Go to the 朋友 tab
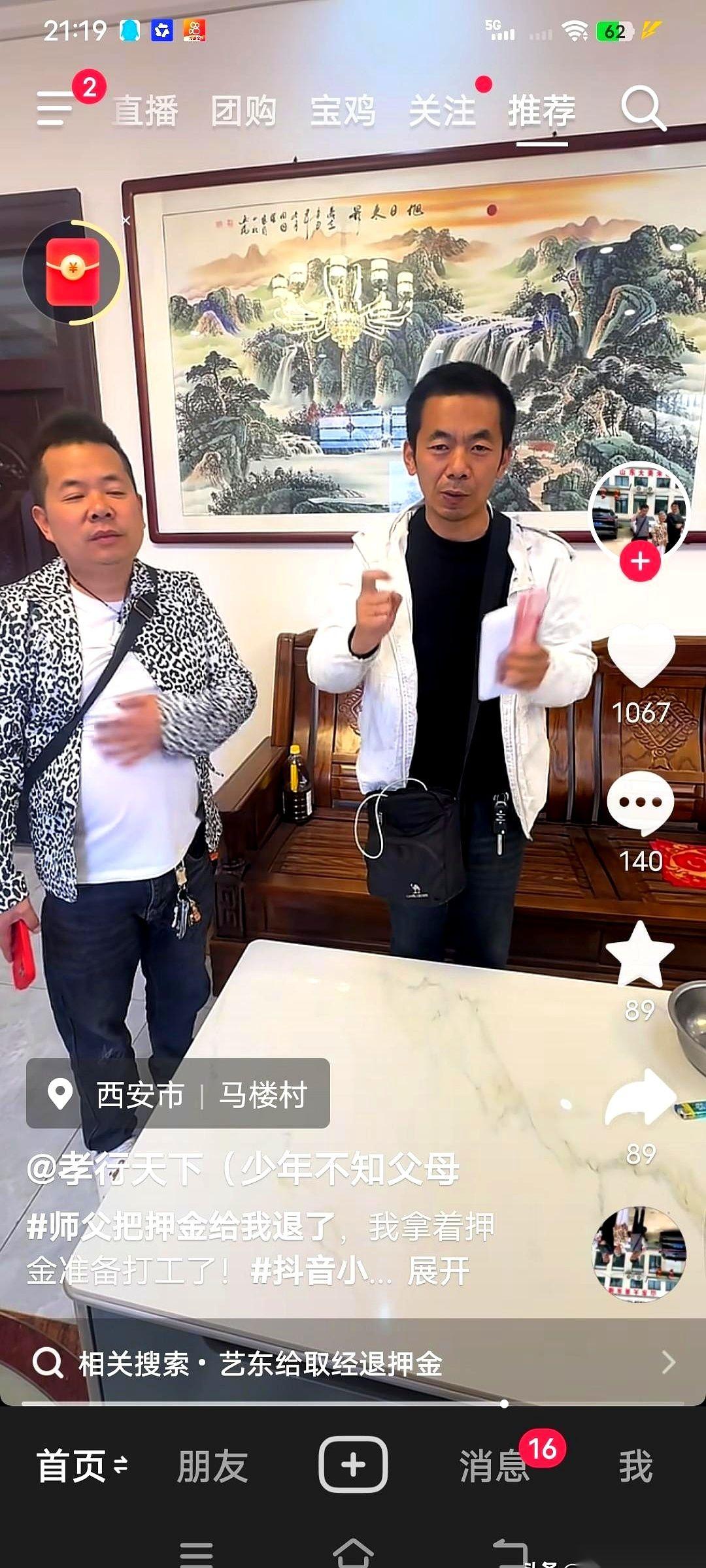The width and height of the screenshot is (706, 1568). (212, 1466)
